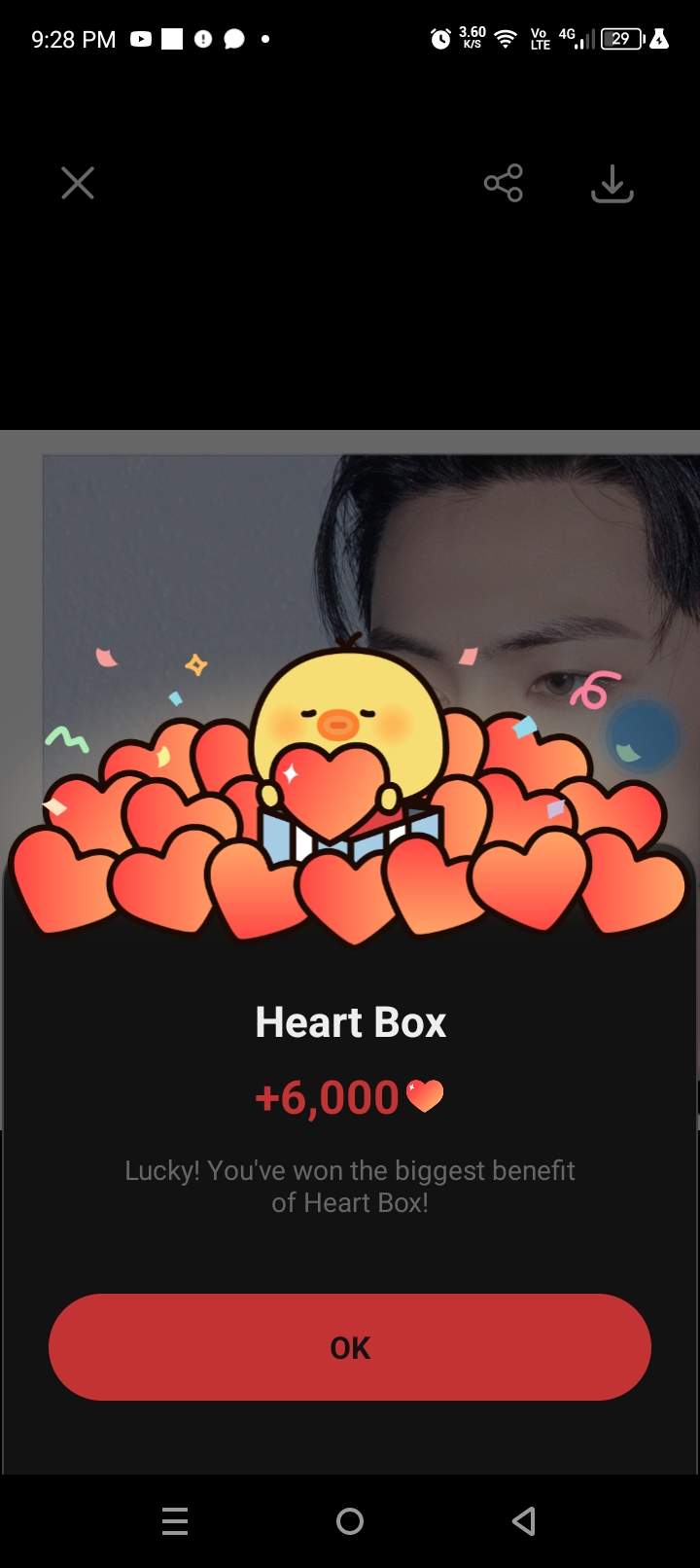Viewport: 700px width, 1568px height.
Task: Share this image
Action: point(503,183)
